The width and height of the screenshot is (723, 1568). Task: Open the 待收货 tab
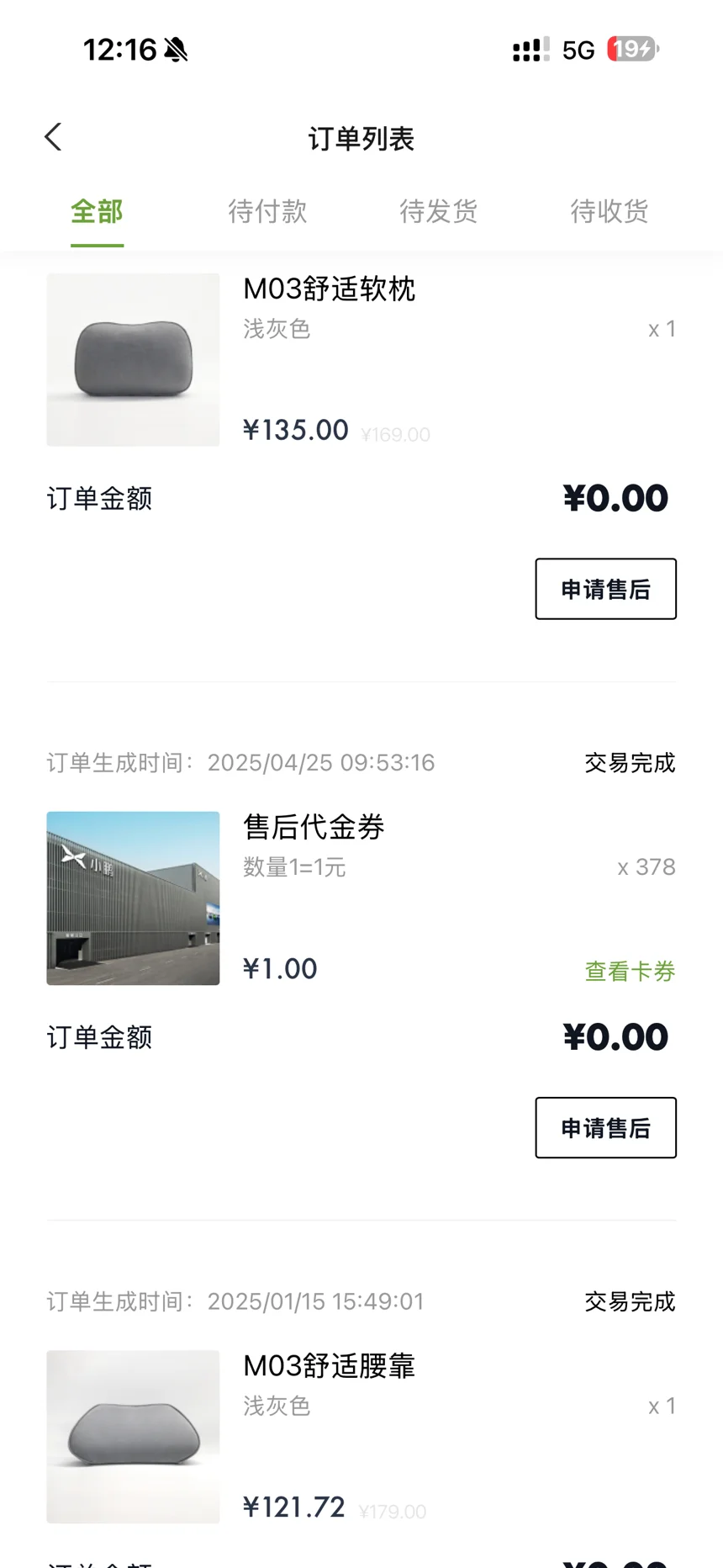[x=609, y=211]
